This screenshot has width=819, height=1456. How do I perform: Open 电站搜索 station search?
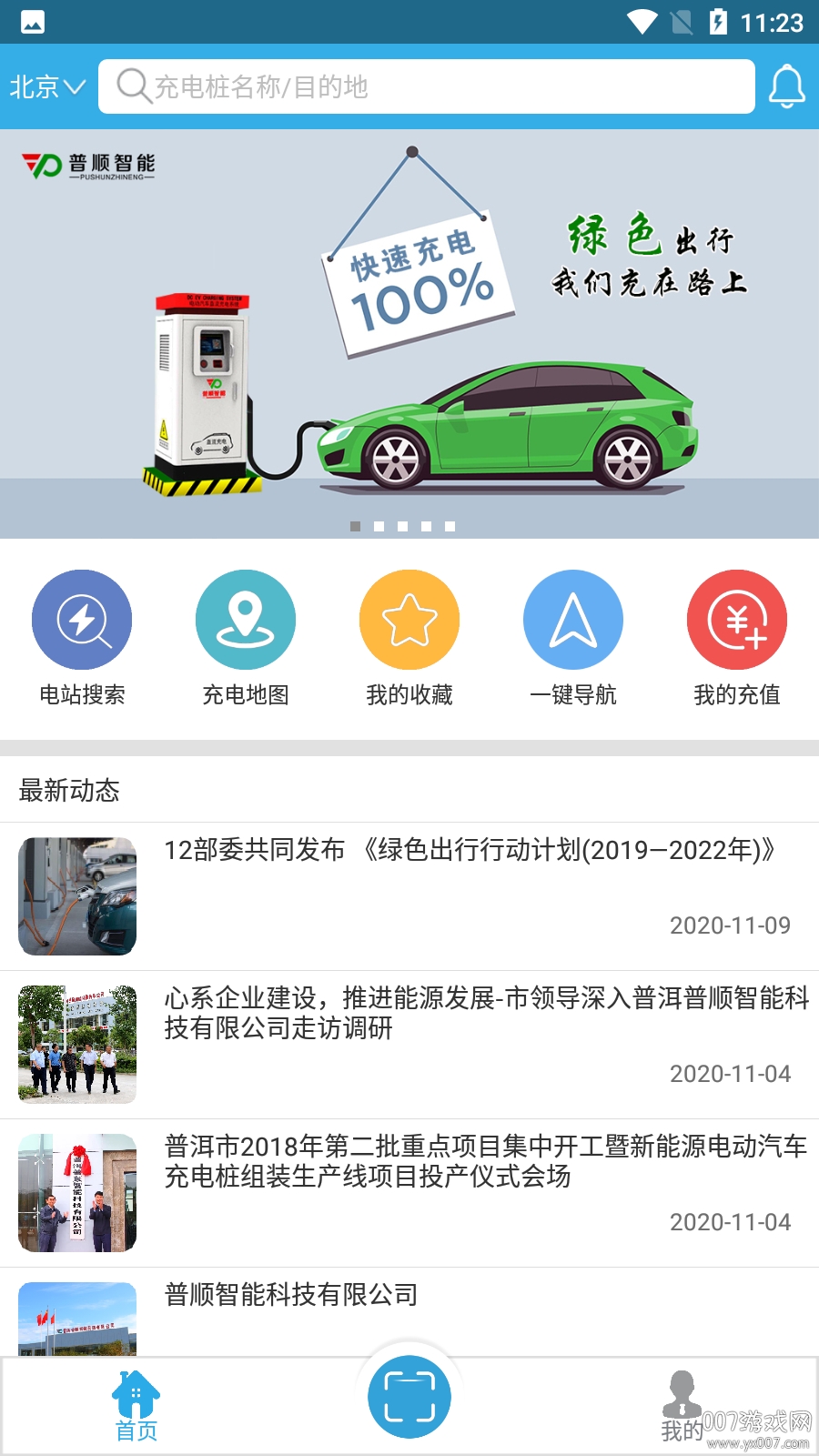[82, 637]
